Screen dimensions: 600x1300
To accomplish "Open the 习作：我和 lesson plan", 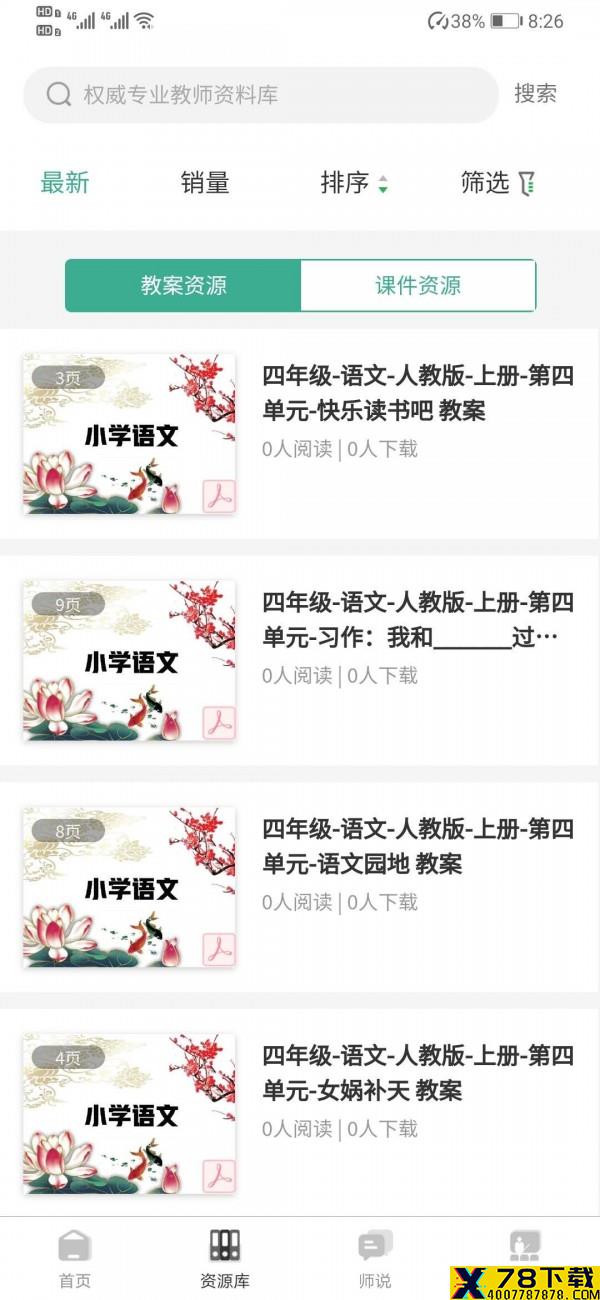I will (x=417, y=620).
